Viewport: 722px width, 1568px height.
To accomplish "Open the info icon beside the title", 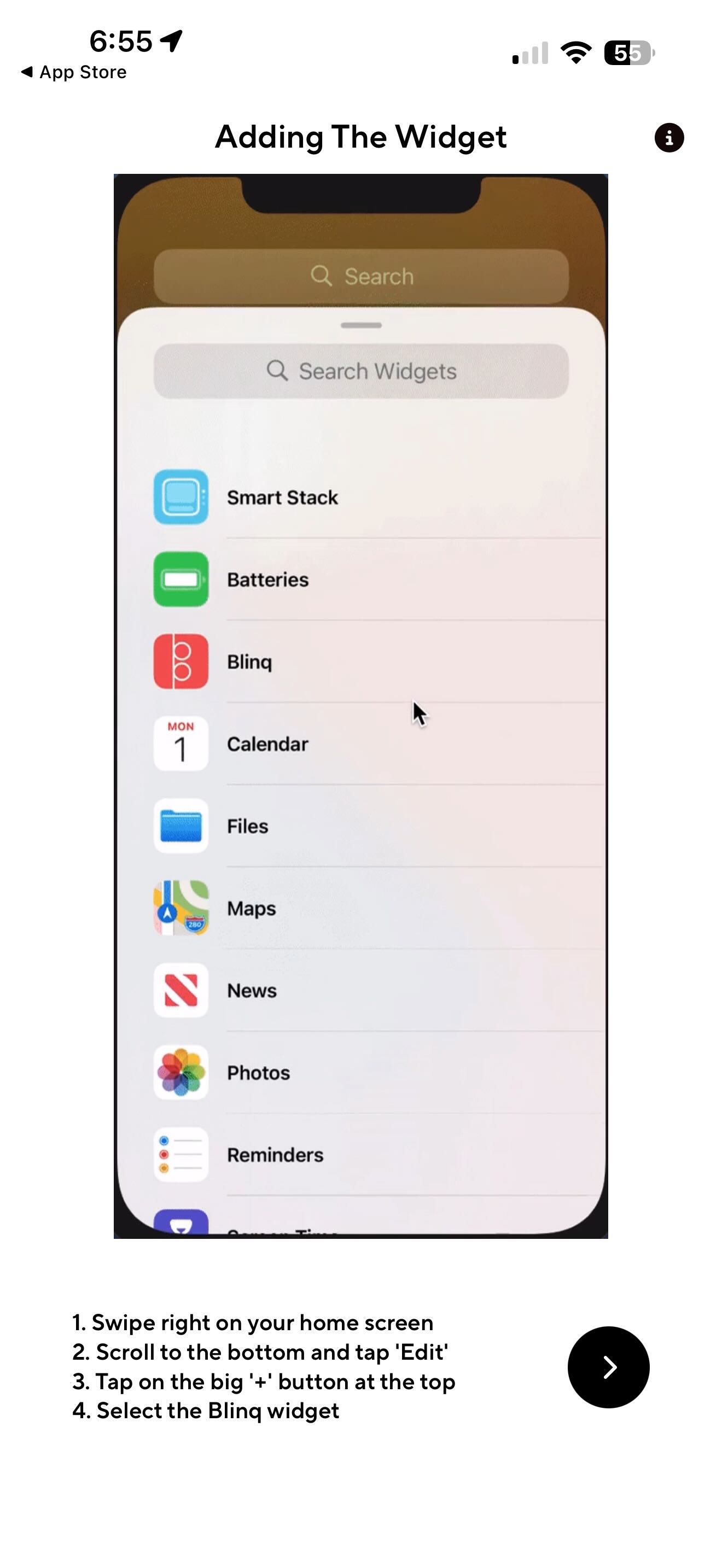I will coord(668,138).
